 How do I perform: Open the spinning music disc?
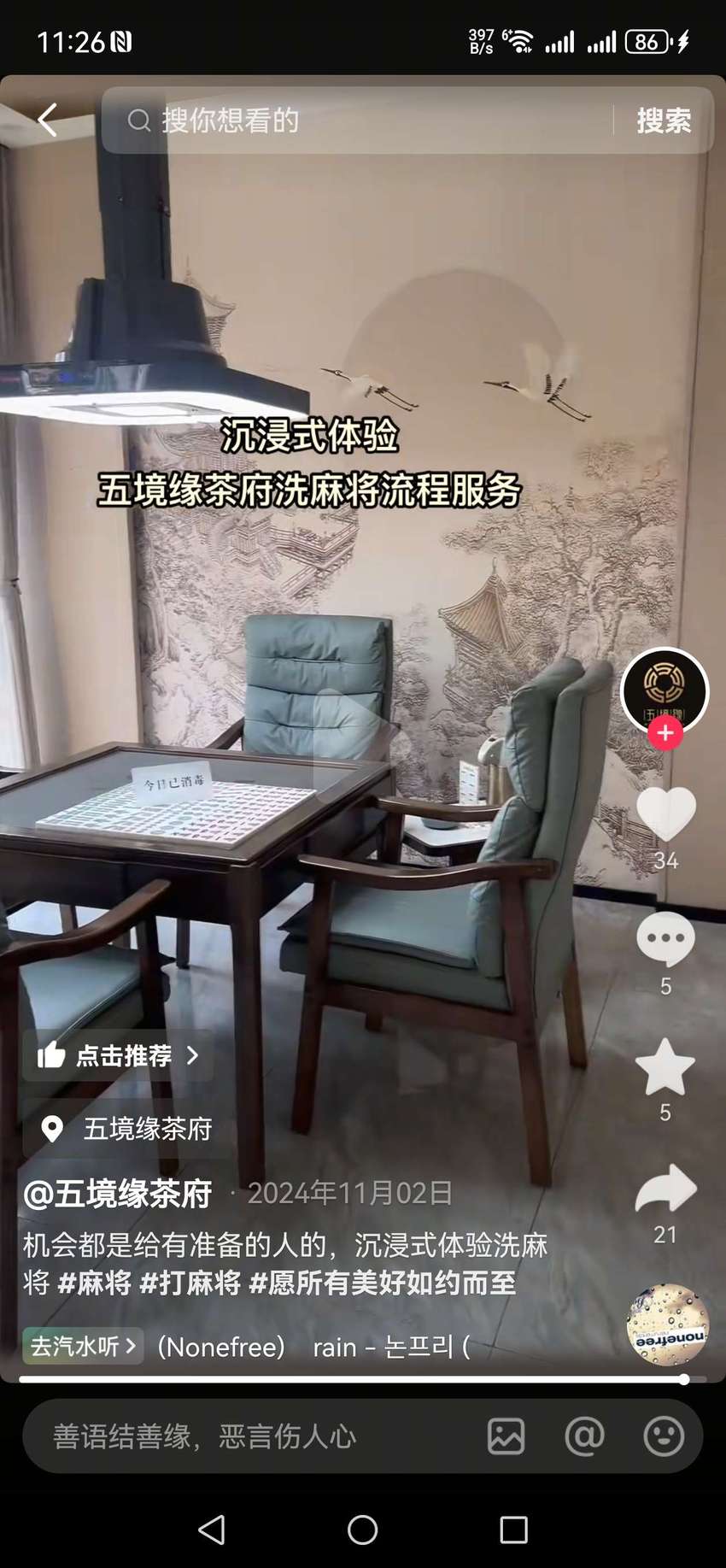668,1324
